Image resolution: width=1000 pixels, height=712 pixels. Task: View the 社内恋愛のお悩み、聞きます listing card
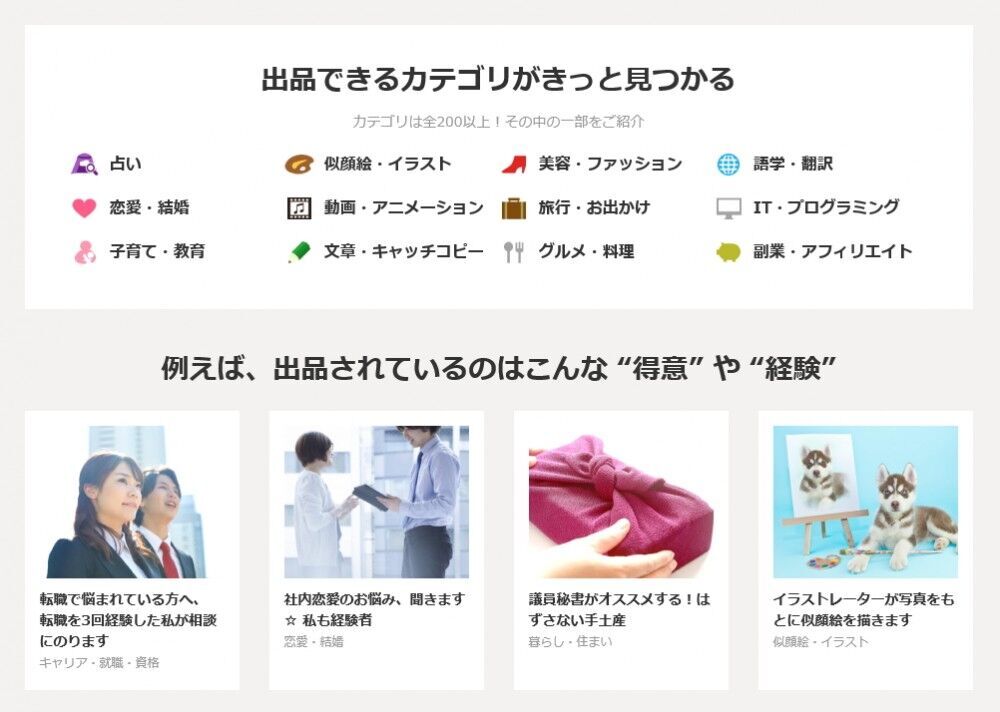376,549
